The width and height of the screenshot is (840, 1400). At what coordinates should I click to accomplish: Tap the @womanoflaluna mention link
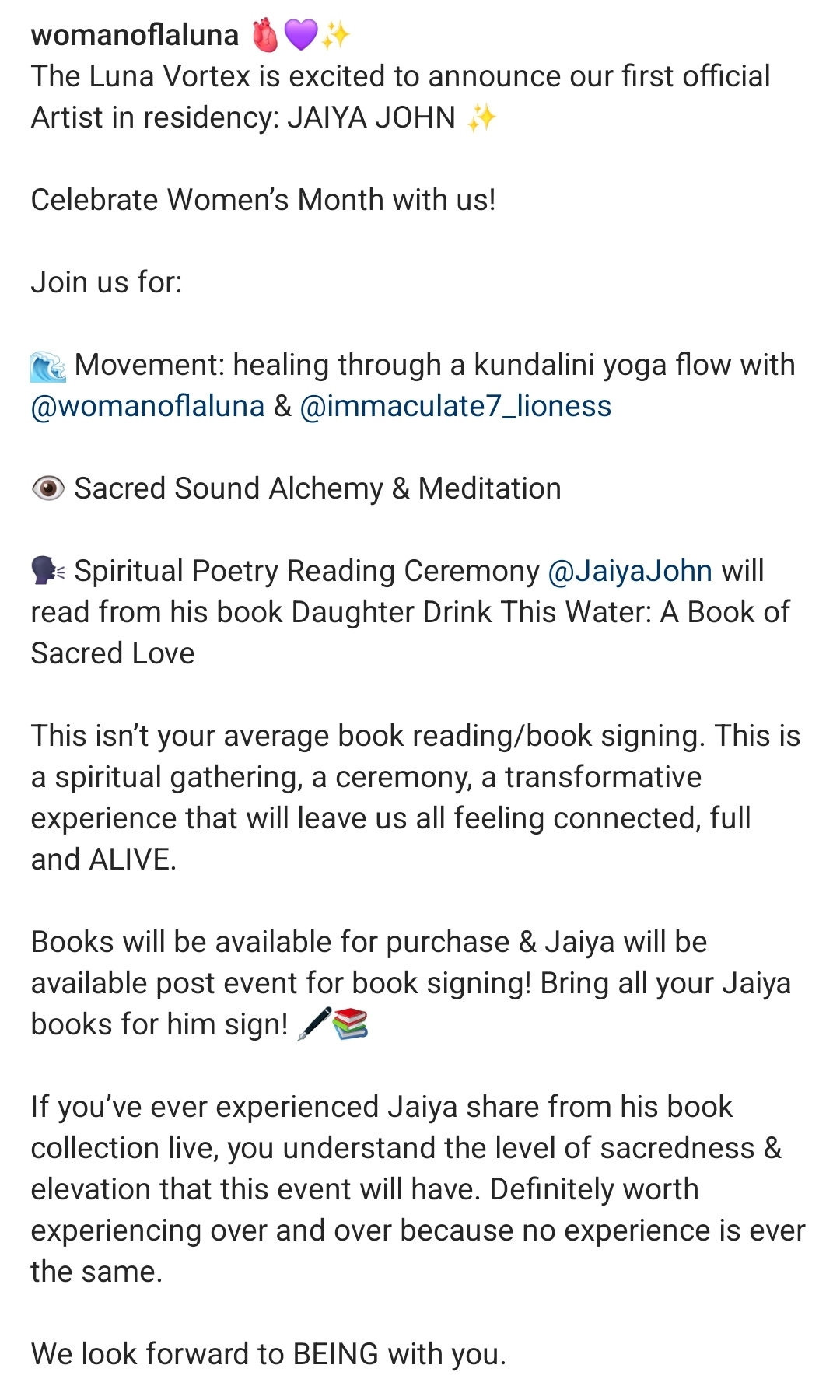click(148, 406)
